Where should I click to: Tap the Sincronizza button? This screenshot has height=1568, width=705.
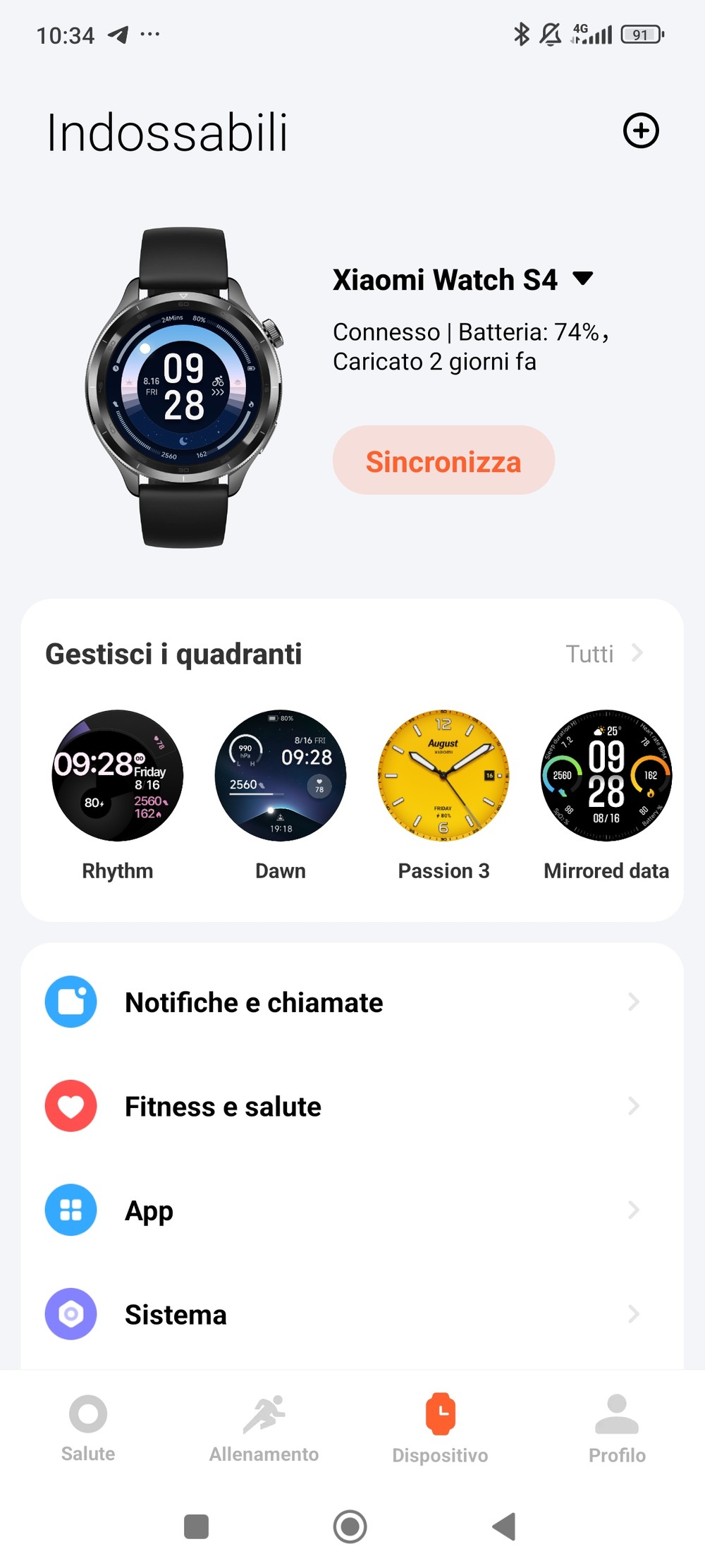(443, 461)
